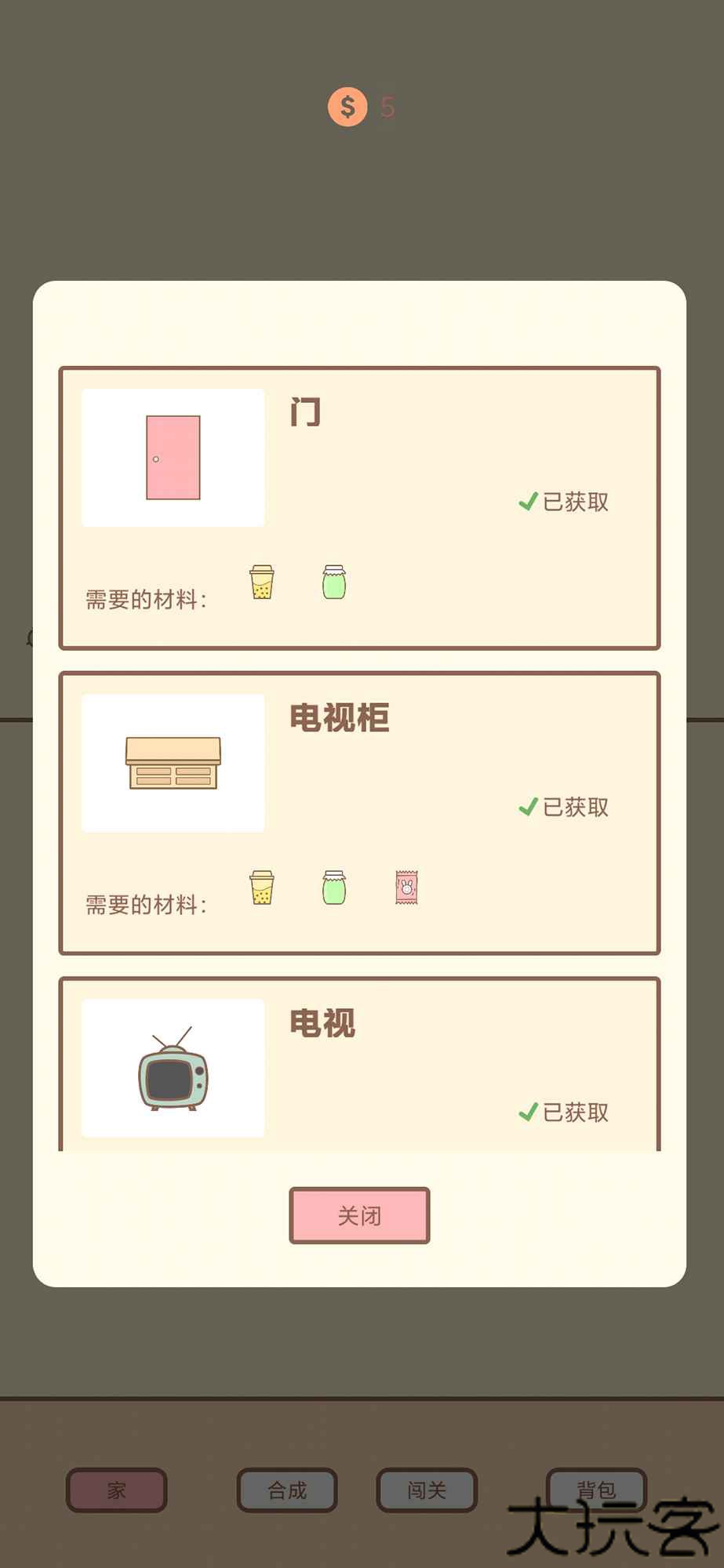Tap the green checkmark beside 已获取 for 门
Viewport: 724px width, 1568px height.
click(x=526, y=500)
